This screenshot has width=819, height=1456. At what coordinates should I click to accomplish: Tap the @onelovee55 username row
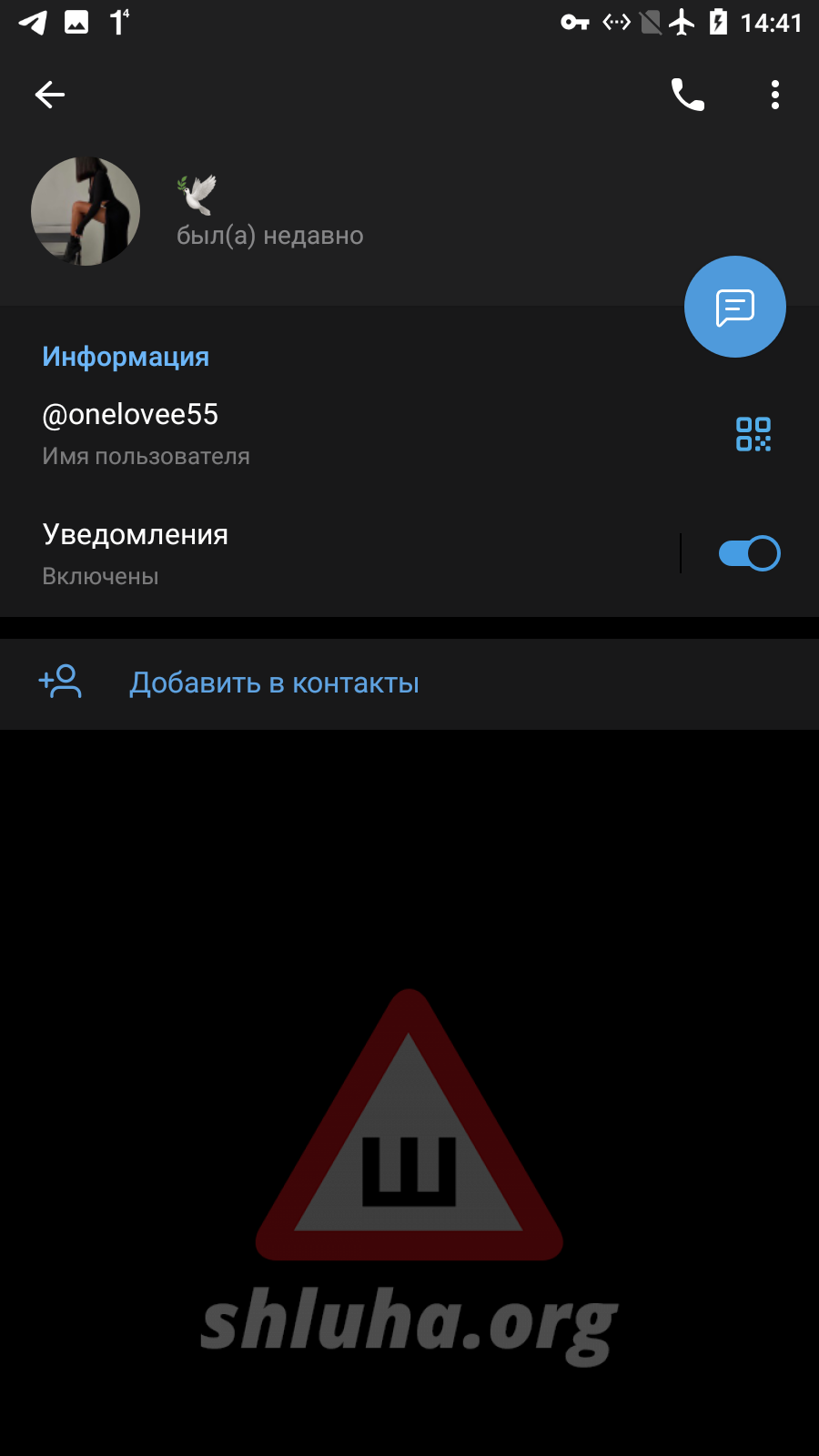[x=273, y=433]
